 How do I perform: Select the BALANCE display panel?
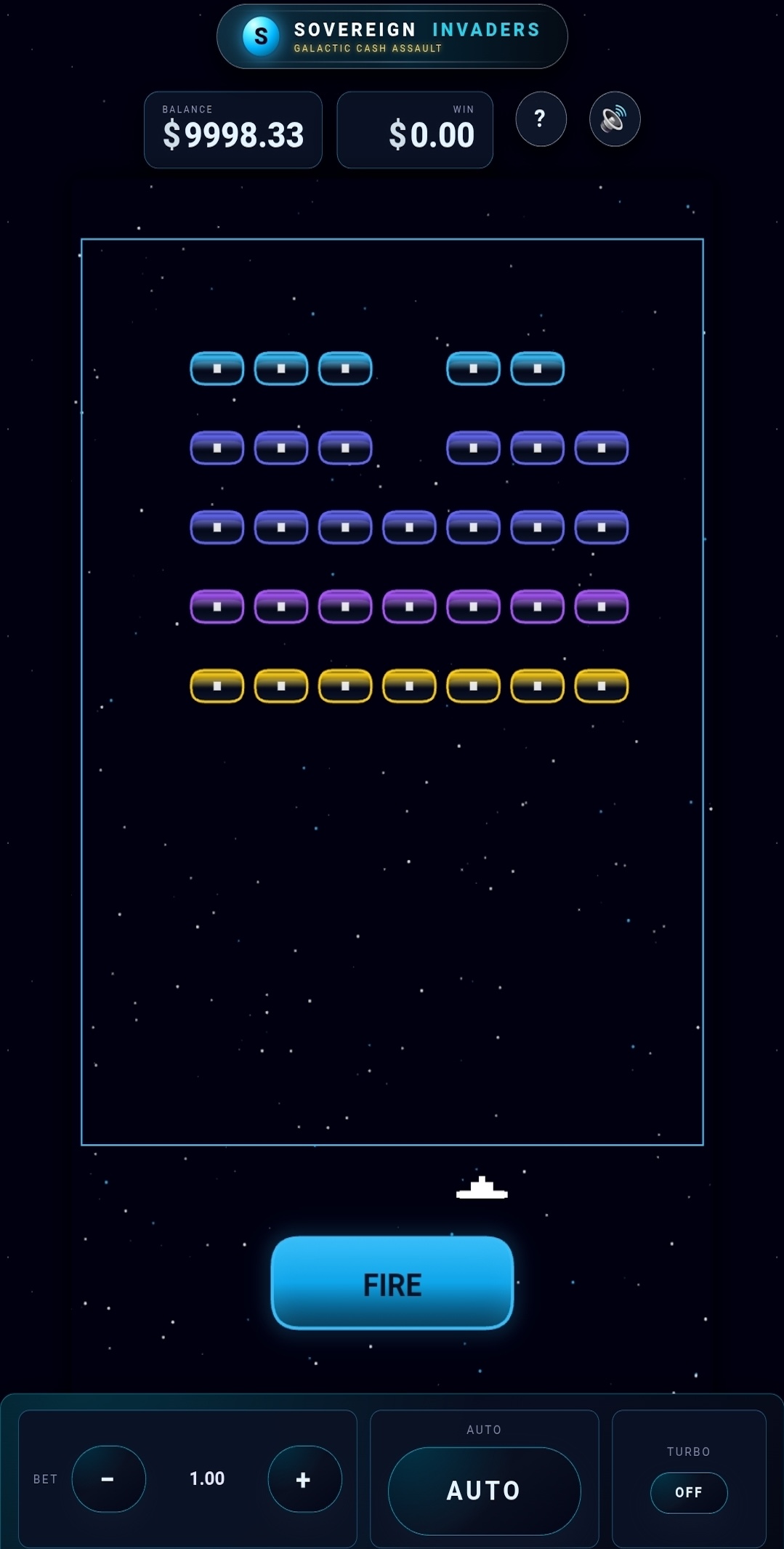point(233,129)
